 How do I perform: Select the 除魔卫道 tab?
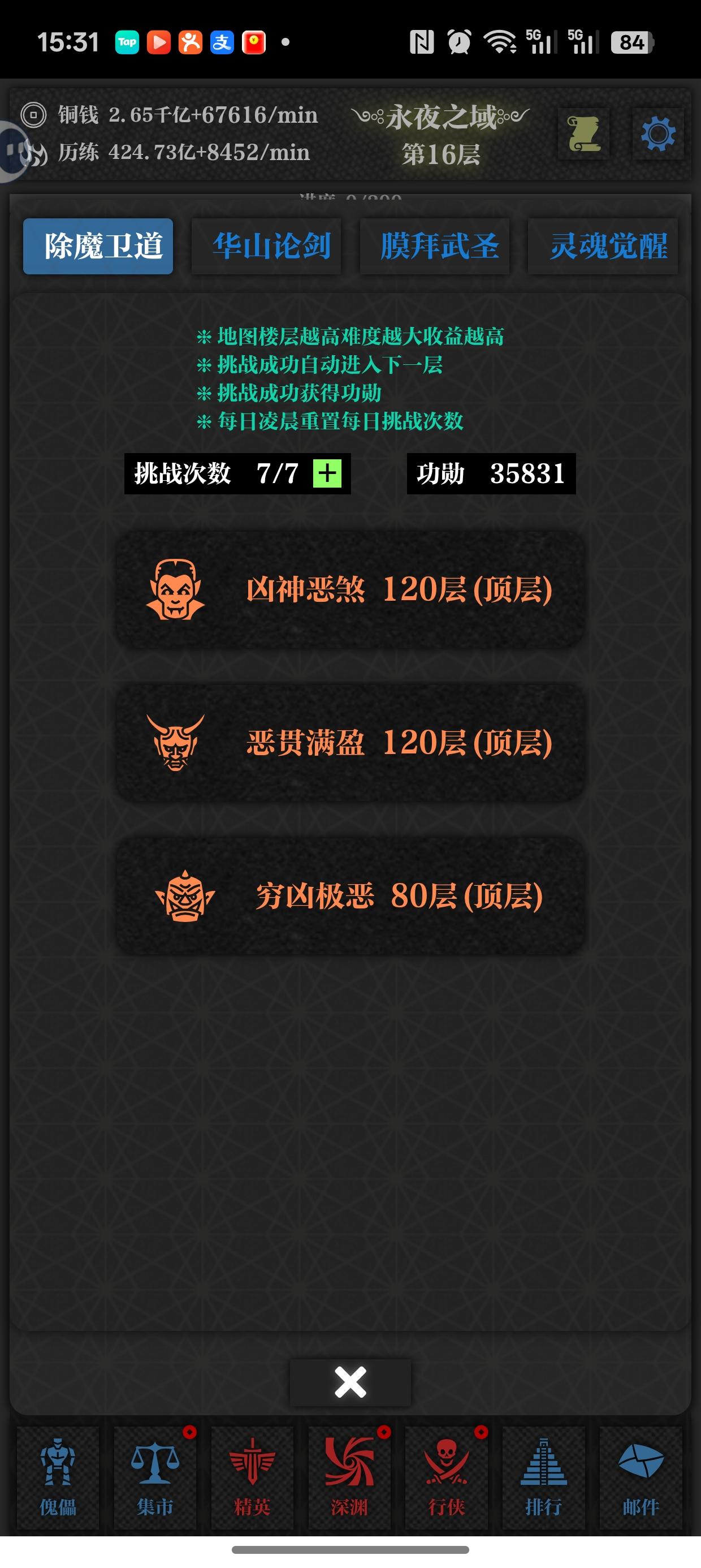(x=98, y=246)
